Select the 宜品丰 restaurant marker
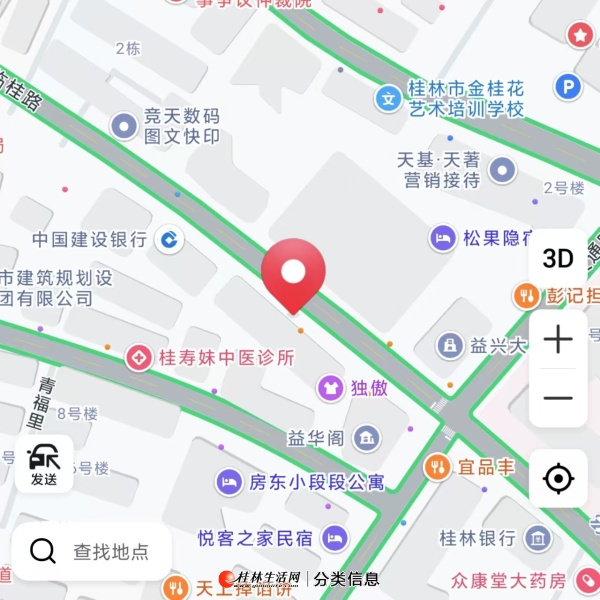This screenshot has width=600, height=600. (436, 466)
